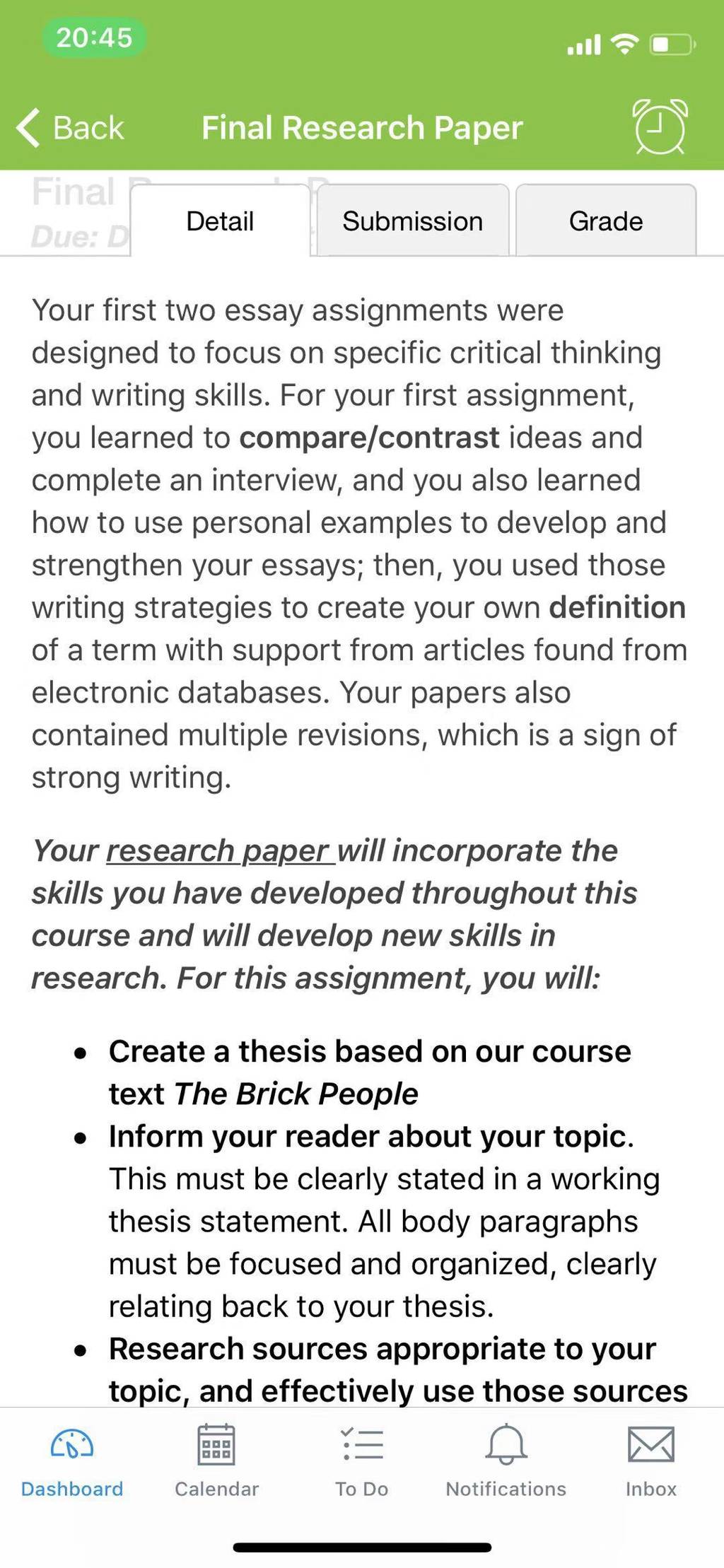This screenshot has width=724, height=1568.
Task: Go back using the Back button
Action: click(x=70, y=128)
